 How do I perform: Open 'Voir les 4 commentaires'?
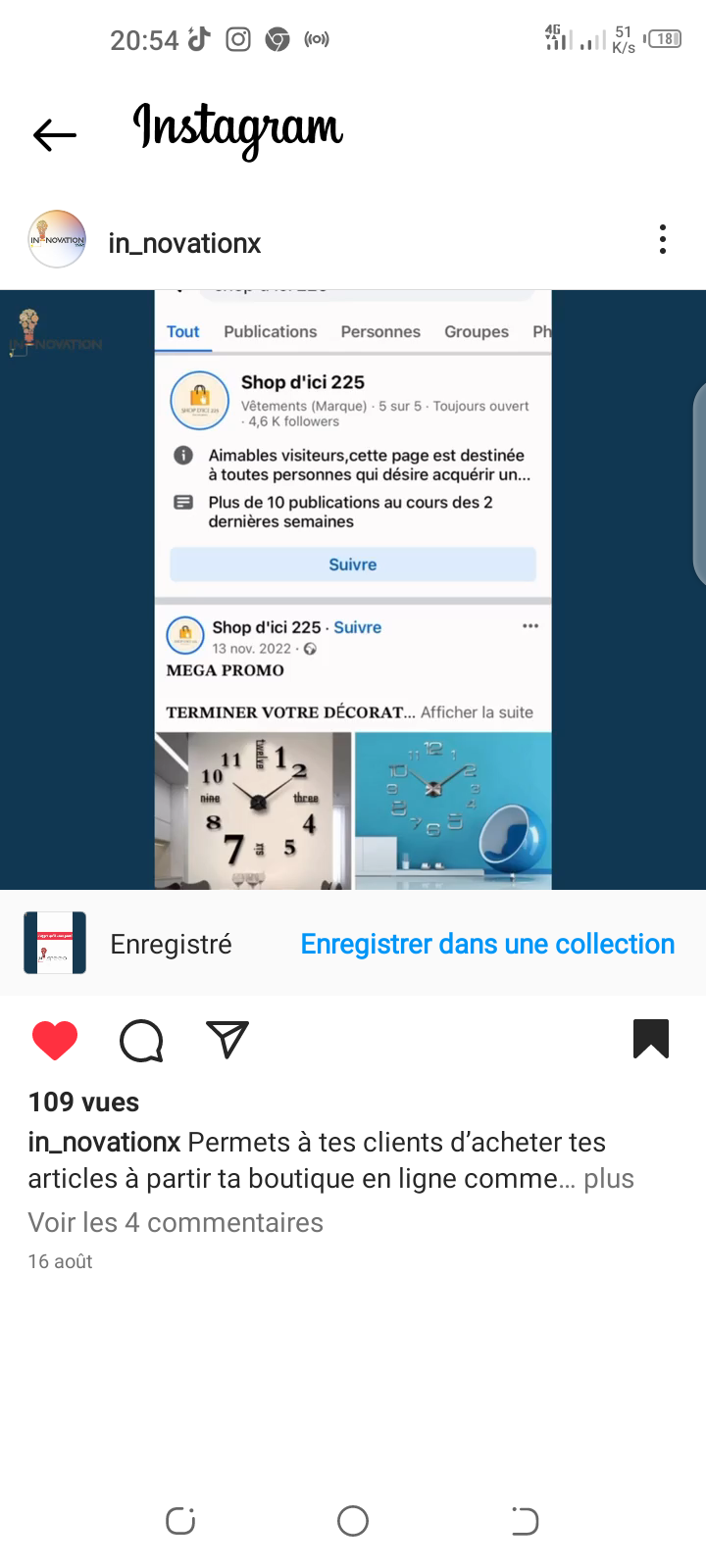coord(176,1222)
